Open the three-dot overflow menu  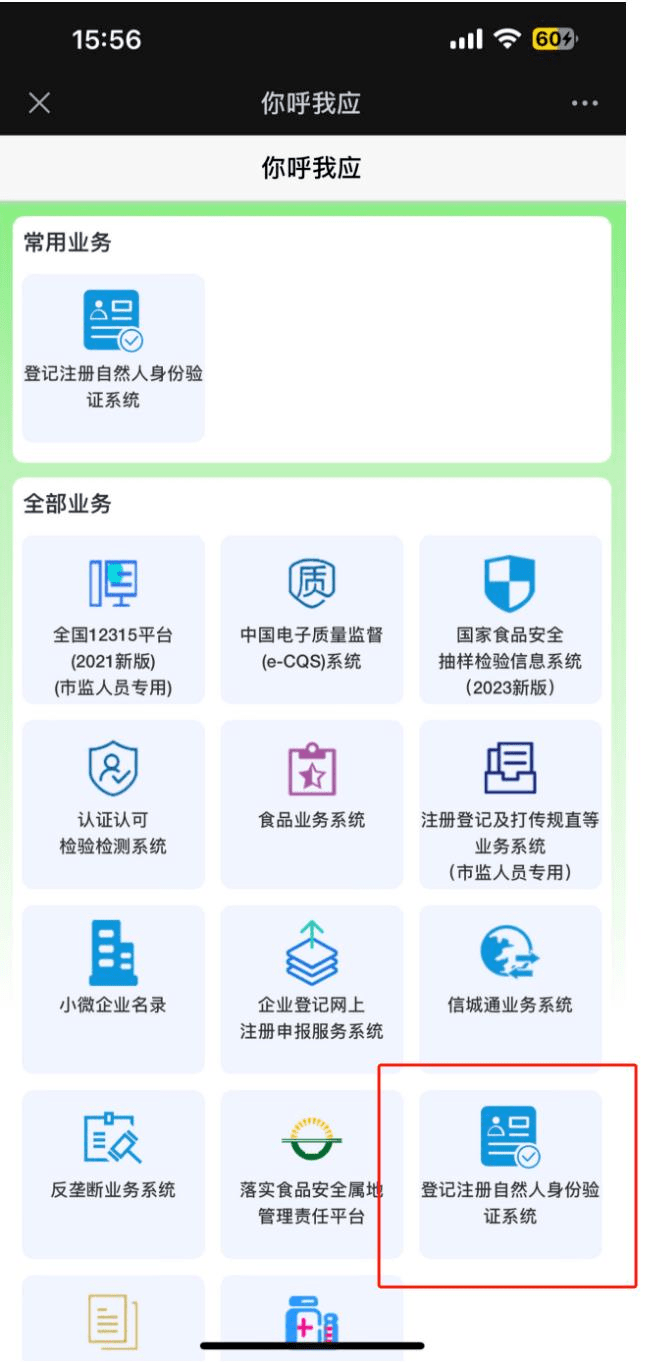click(x=585, y=105)
